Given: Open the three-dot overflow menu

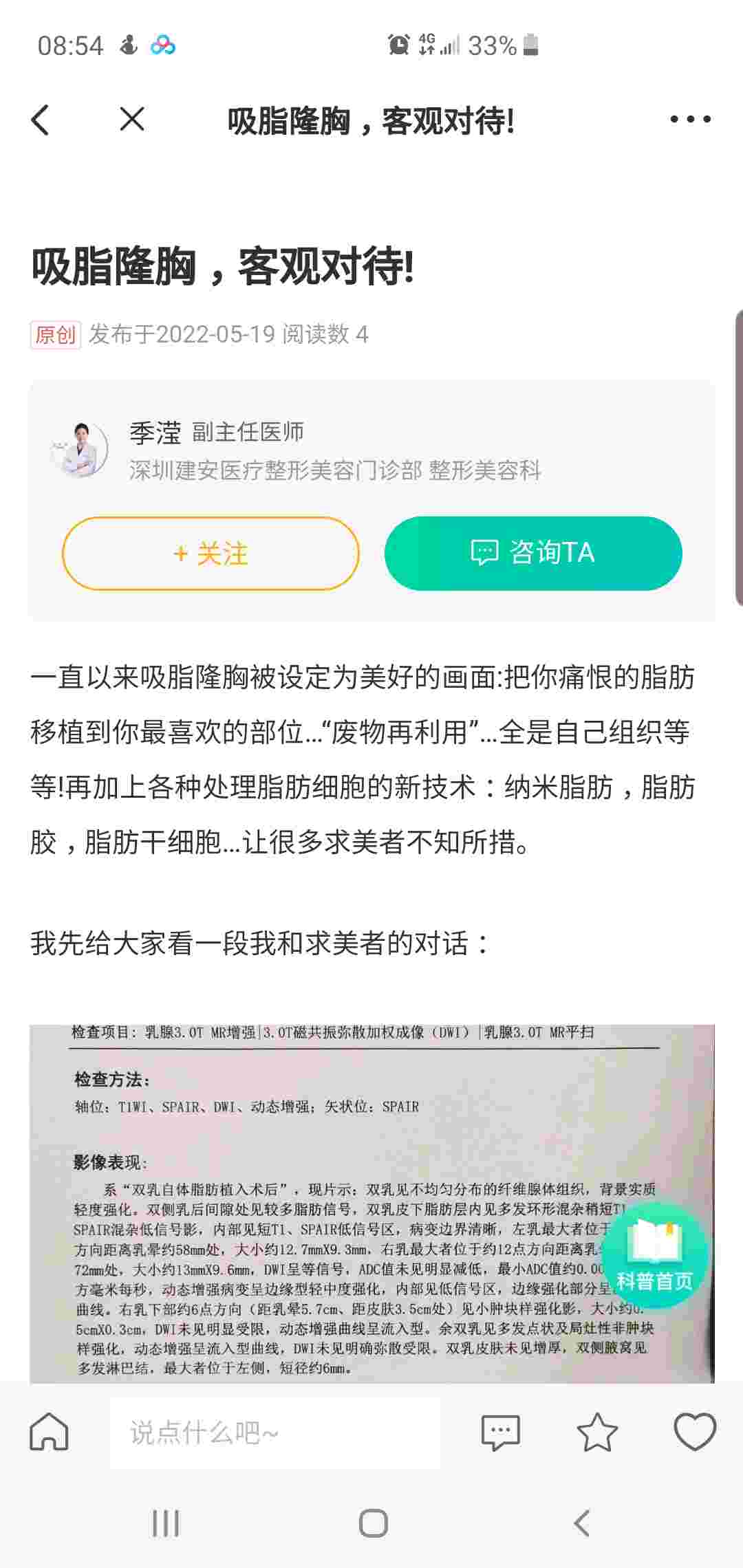Looking at the screenshot, I should (690, 120).
